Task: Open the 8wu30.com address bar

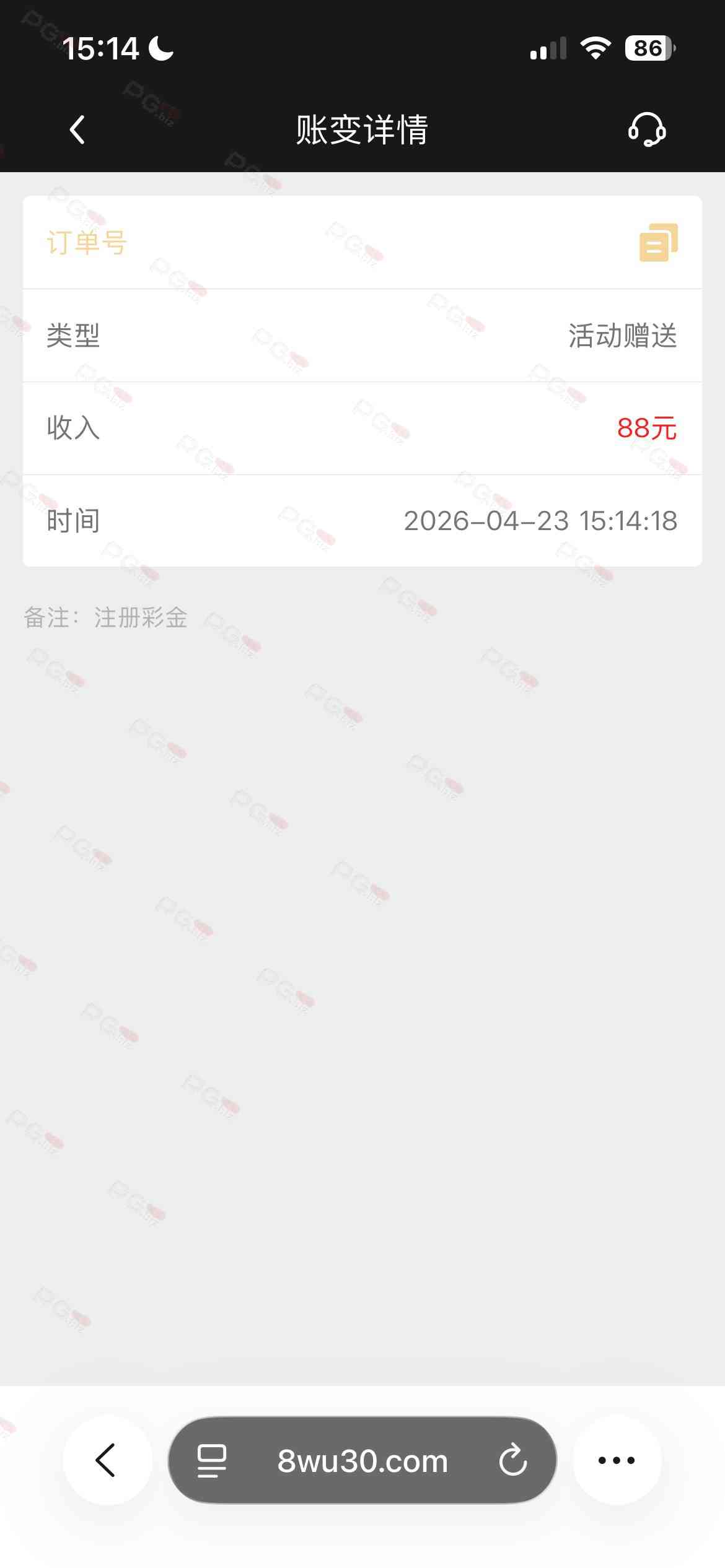Action: [362, 1461]
